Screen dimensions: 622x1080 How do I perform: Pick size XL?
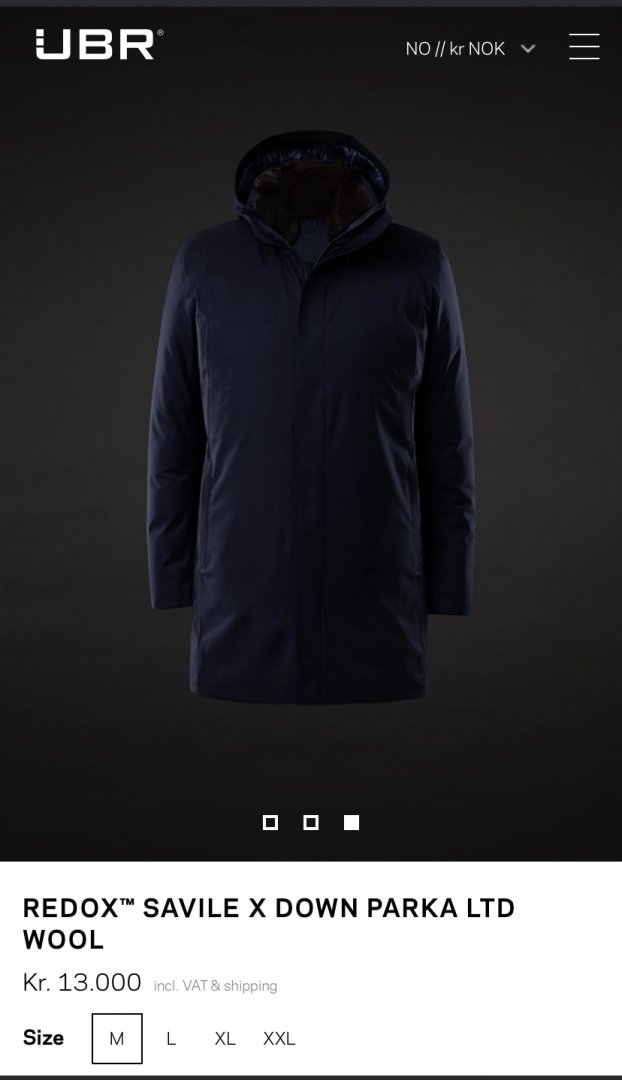click(x=225, y=1038)
